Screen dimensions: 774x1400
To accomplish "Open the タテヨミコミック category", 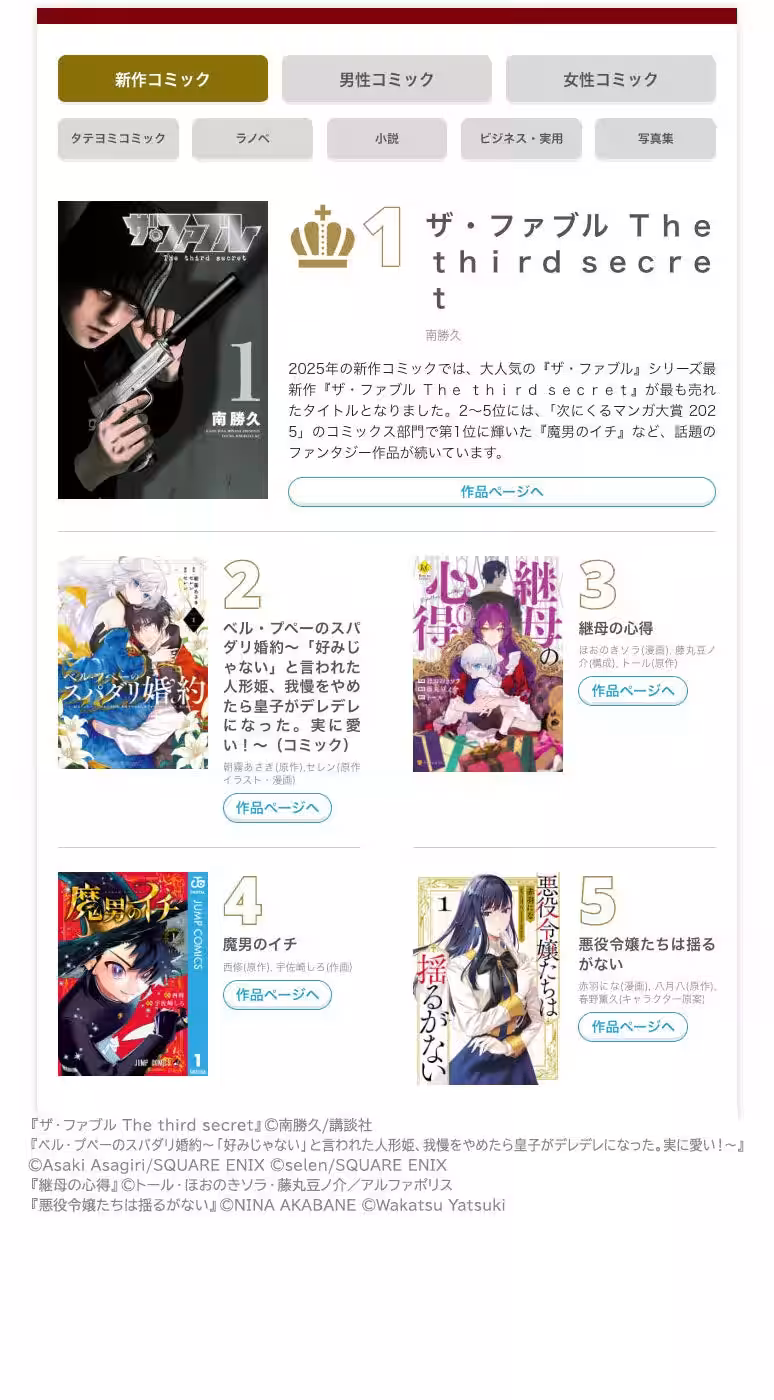I will pyautogui.click(x=117, y=139).
